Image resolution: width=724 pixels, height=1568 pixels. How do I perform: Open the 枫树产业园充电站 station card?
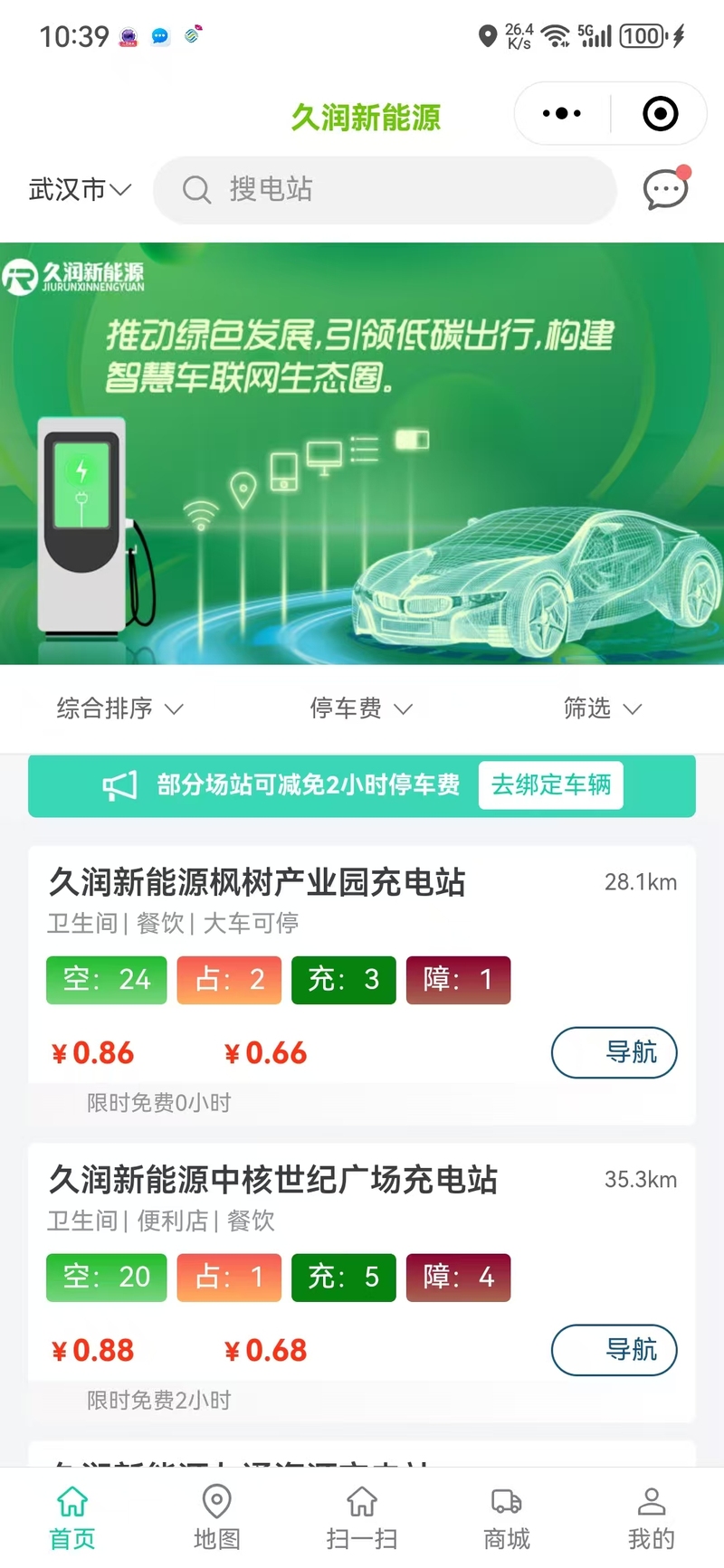(x=362, y=984)
